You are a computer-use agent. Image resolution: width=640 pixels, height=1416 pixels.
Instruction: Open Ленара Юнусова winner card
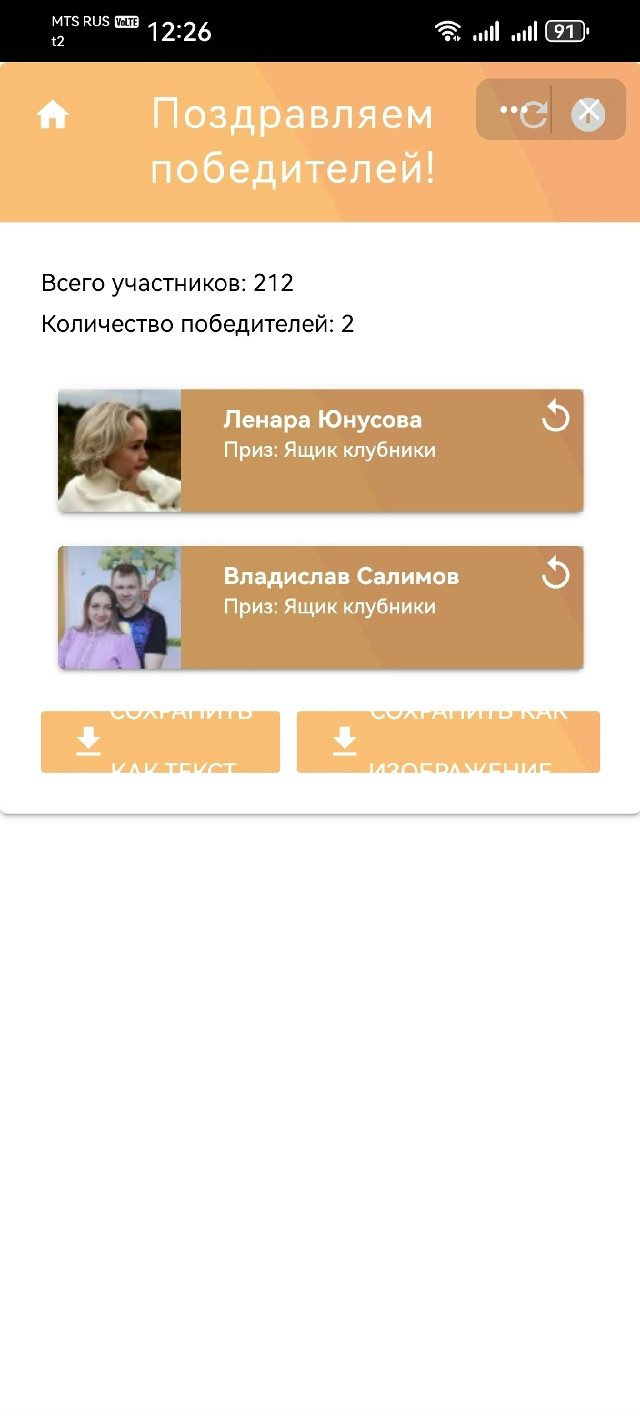[330, 450]
